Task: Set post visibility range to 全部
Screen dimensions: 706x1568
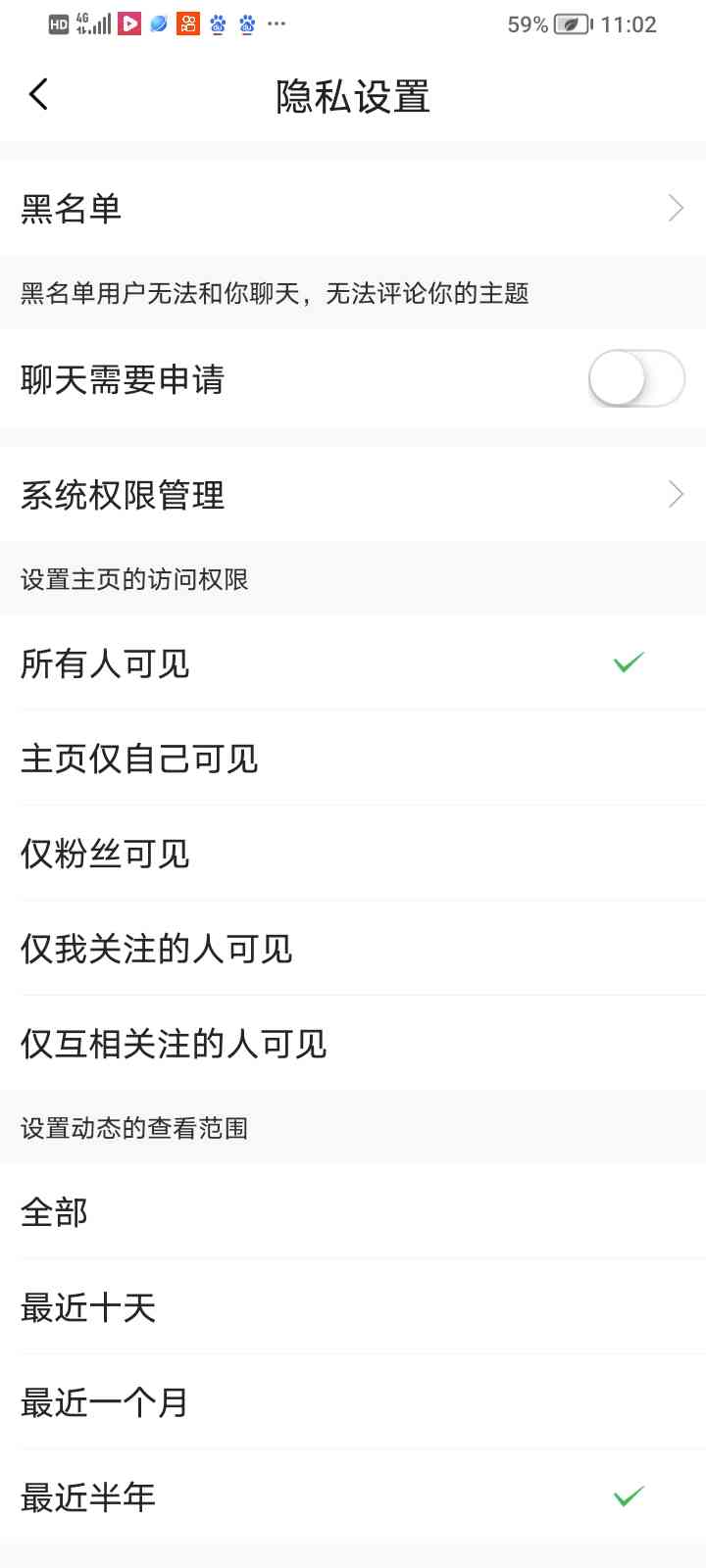Action: 353,1212
